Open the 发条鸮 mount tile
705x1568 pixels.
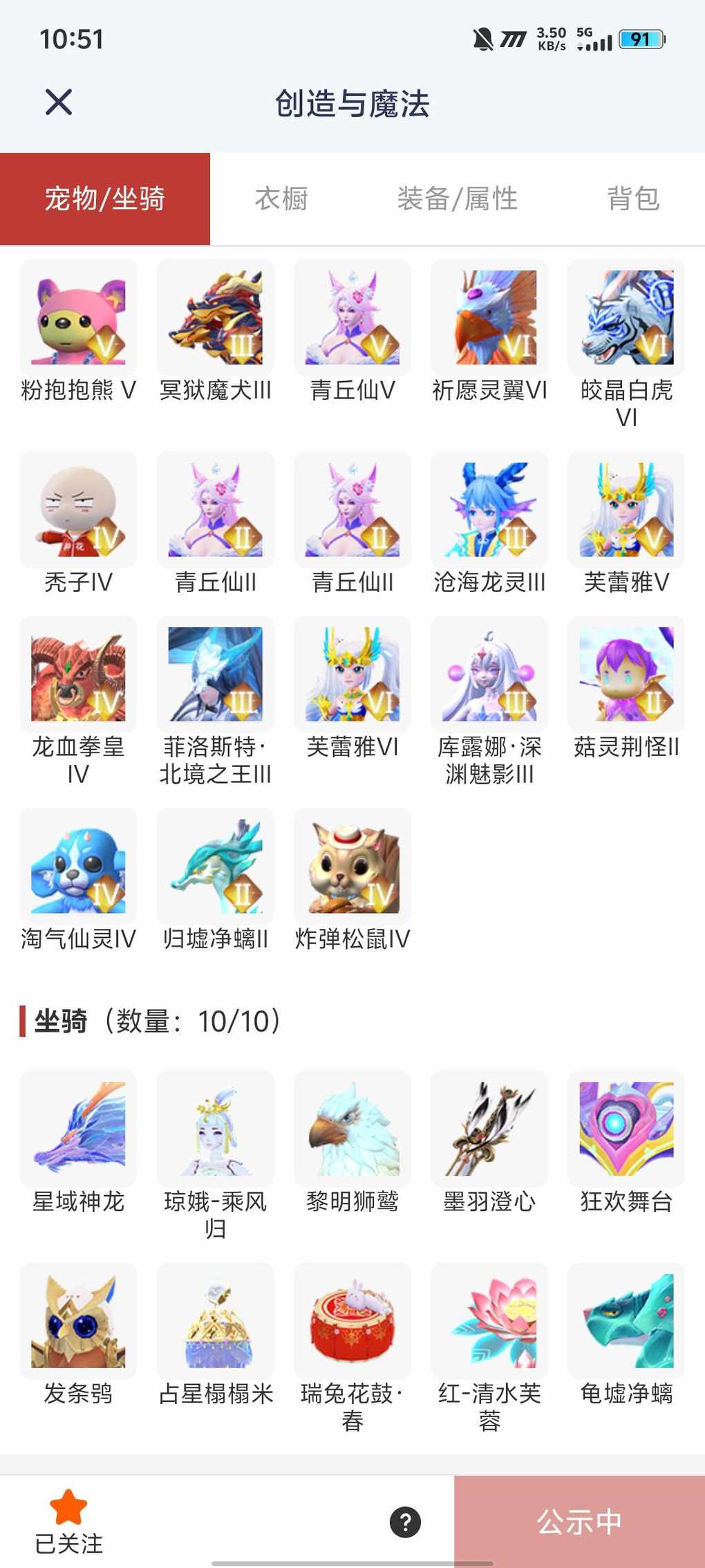point(78,1321)
